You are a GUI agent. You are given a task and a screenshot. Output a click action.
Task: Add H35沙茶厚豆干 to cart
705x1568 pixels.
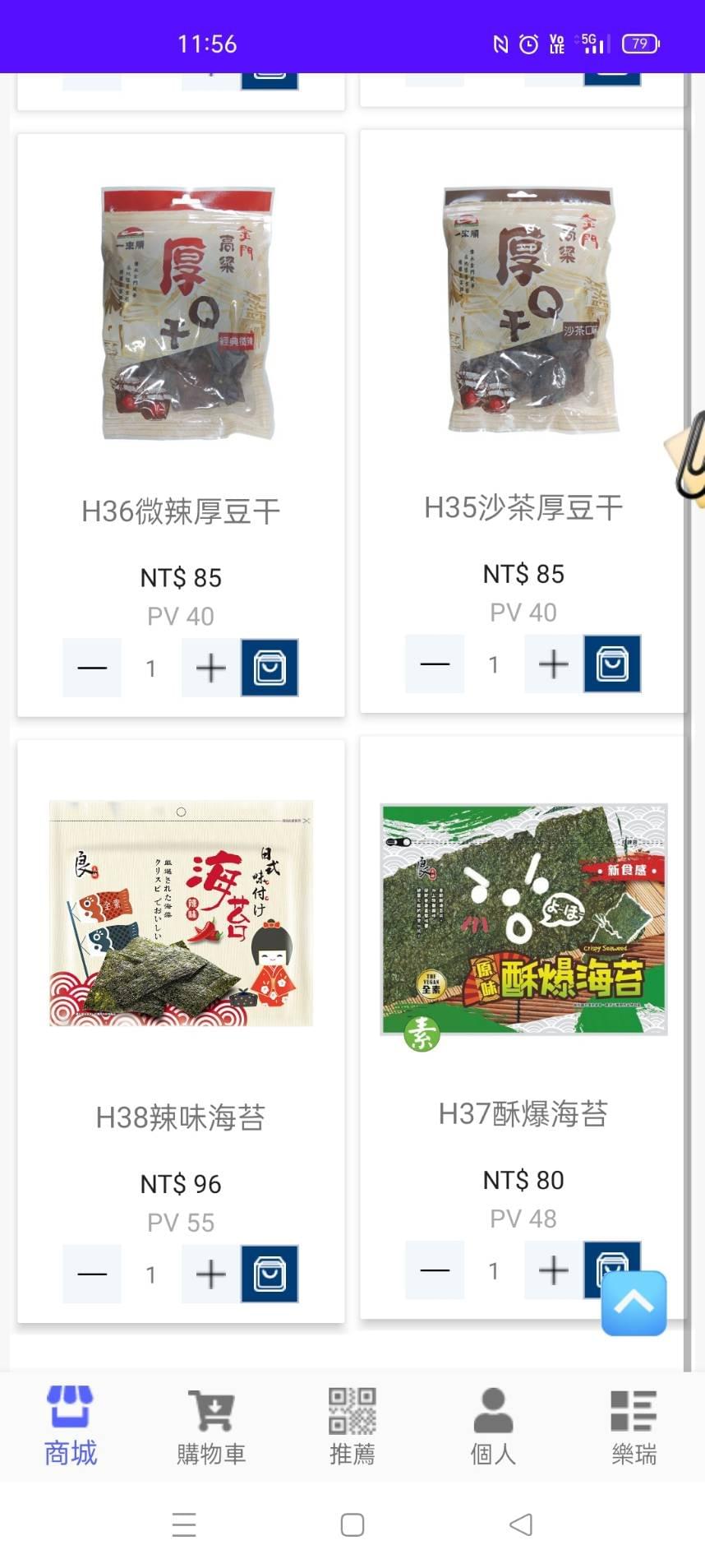pos(612,664)
